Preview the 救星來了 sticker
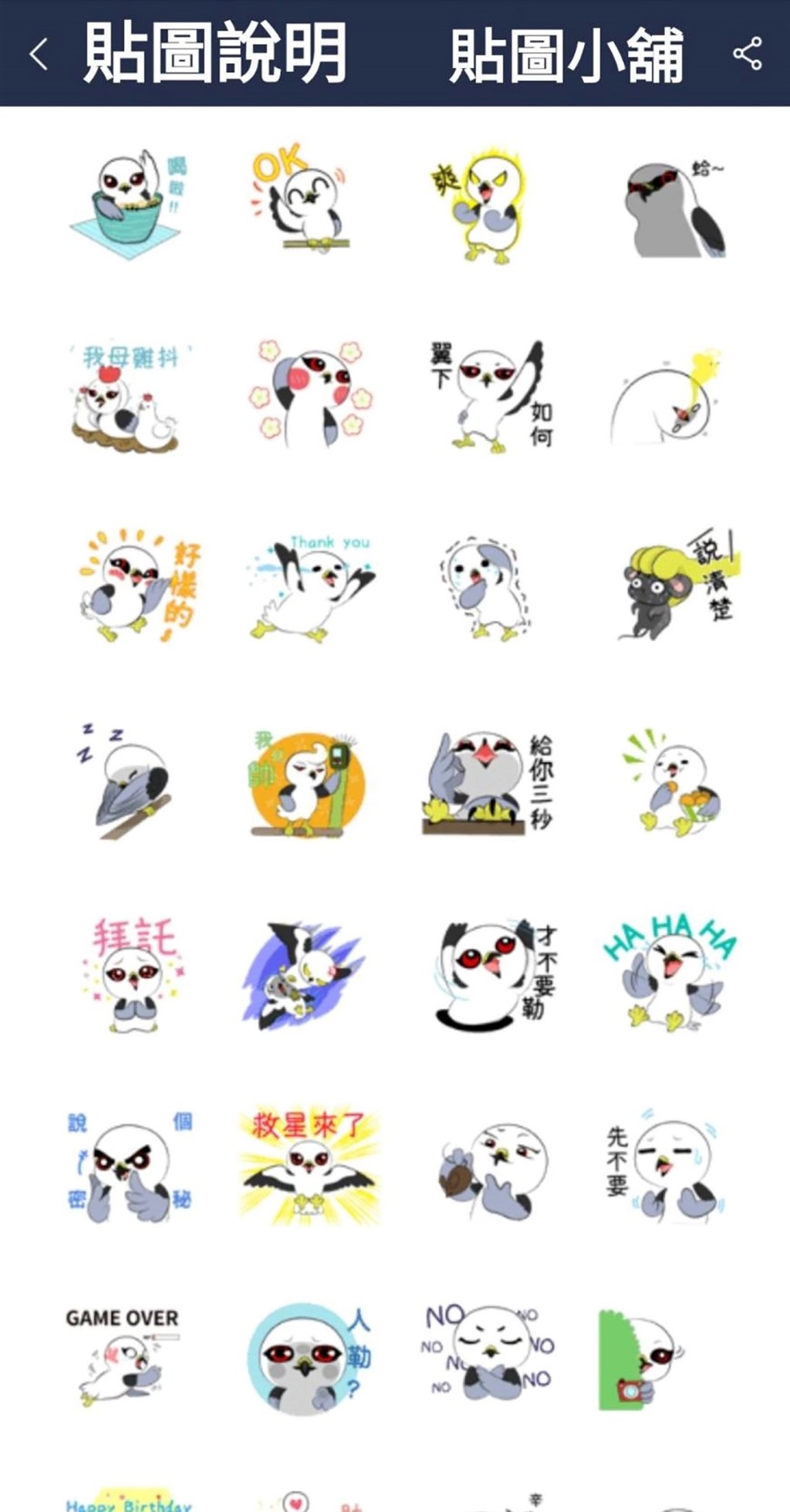The height and width of the screenshot is (1512, 790). (x=309, y=1166)
